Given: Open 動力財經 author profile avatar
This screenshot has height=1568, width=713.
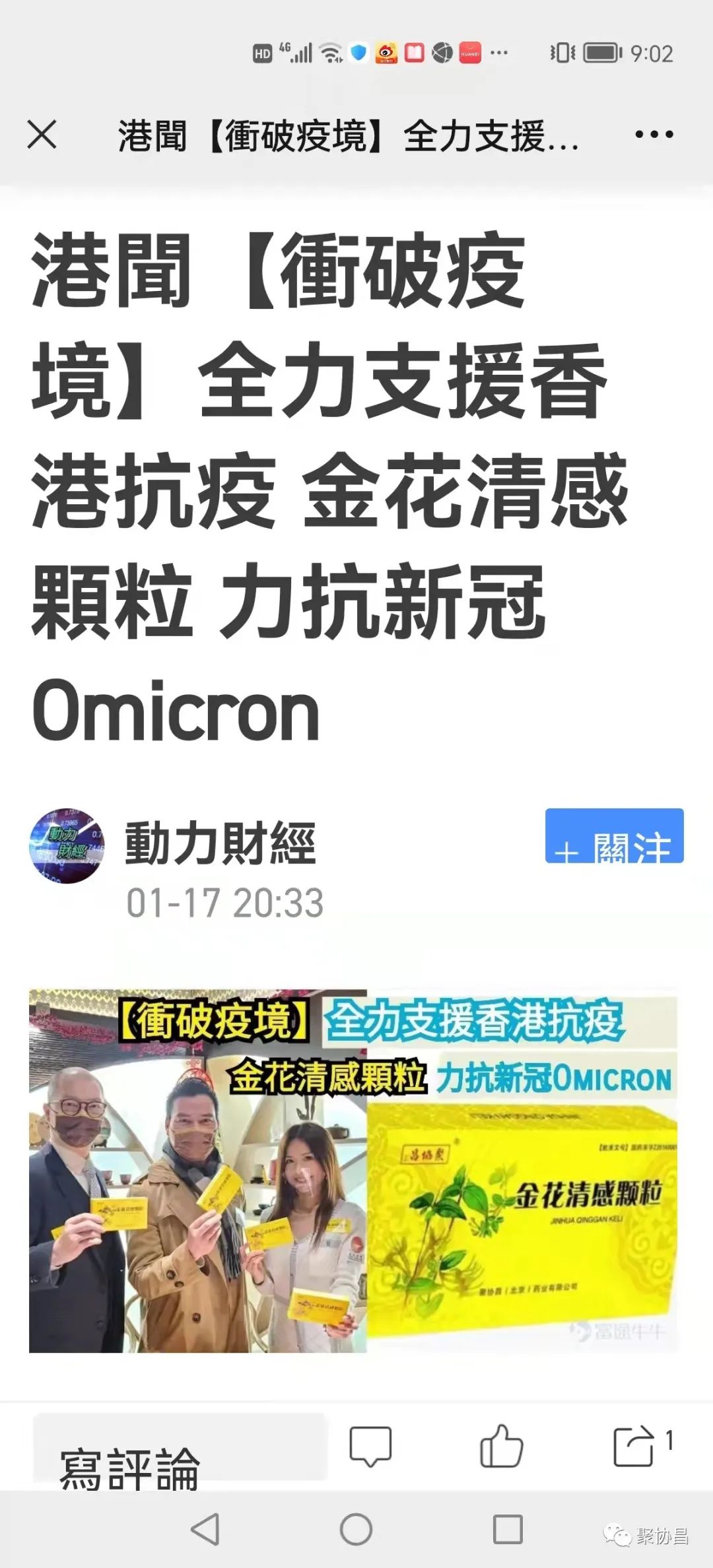Looking at the screenshot, I should 67,845.
